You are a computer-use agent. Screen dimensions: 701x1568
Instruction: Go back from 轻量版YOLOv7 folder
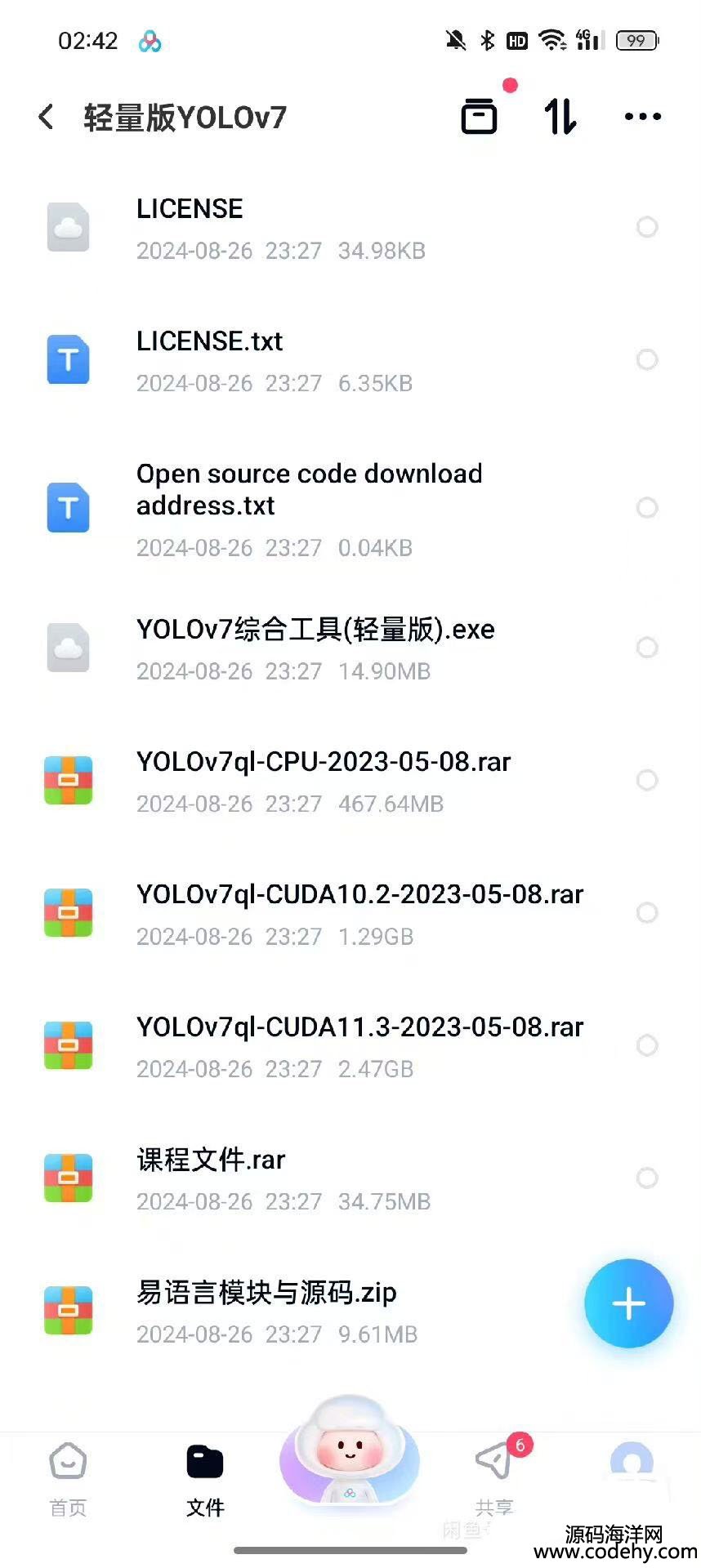coord(47,117)
